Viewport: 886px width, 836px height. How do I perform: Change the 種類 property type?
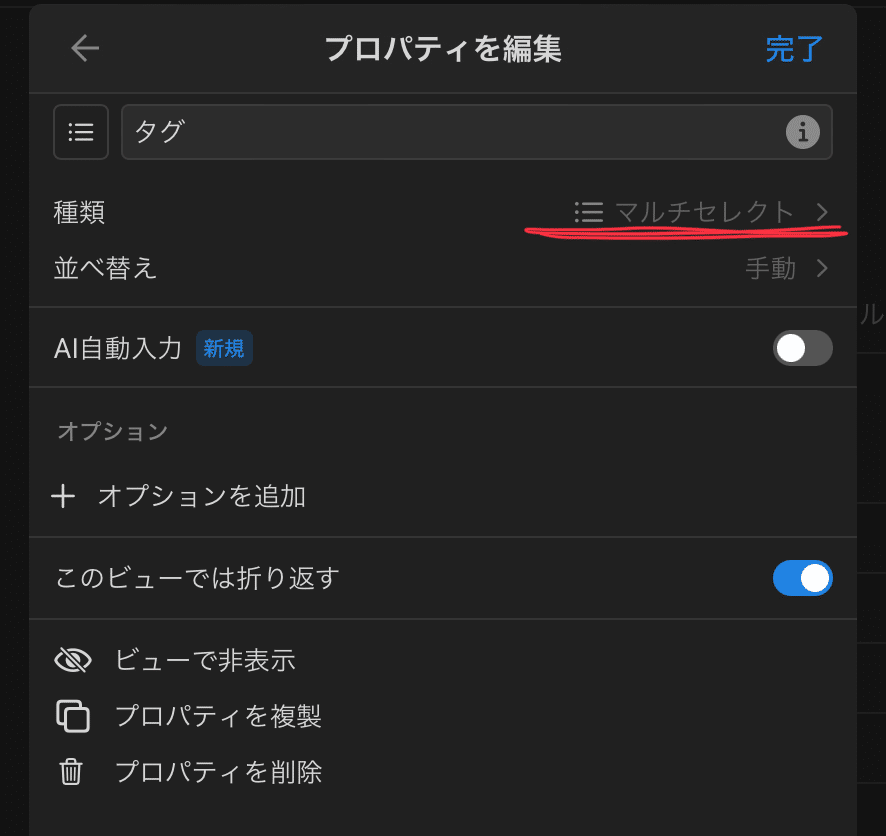click(702, 212)
